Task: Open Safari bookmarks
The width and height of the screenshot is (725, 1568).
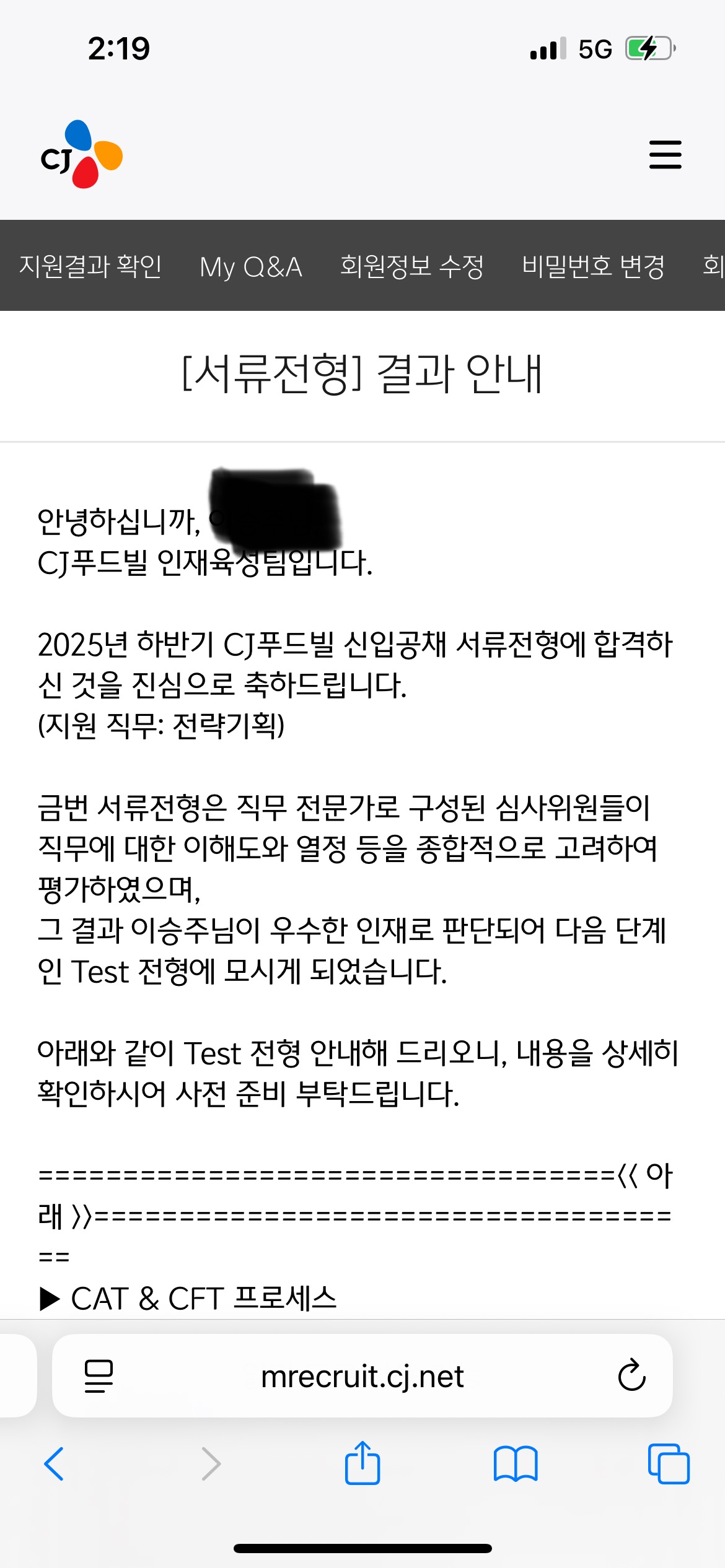Action: pos(516,1464)
